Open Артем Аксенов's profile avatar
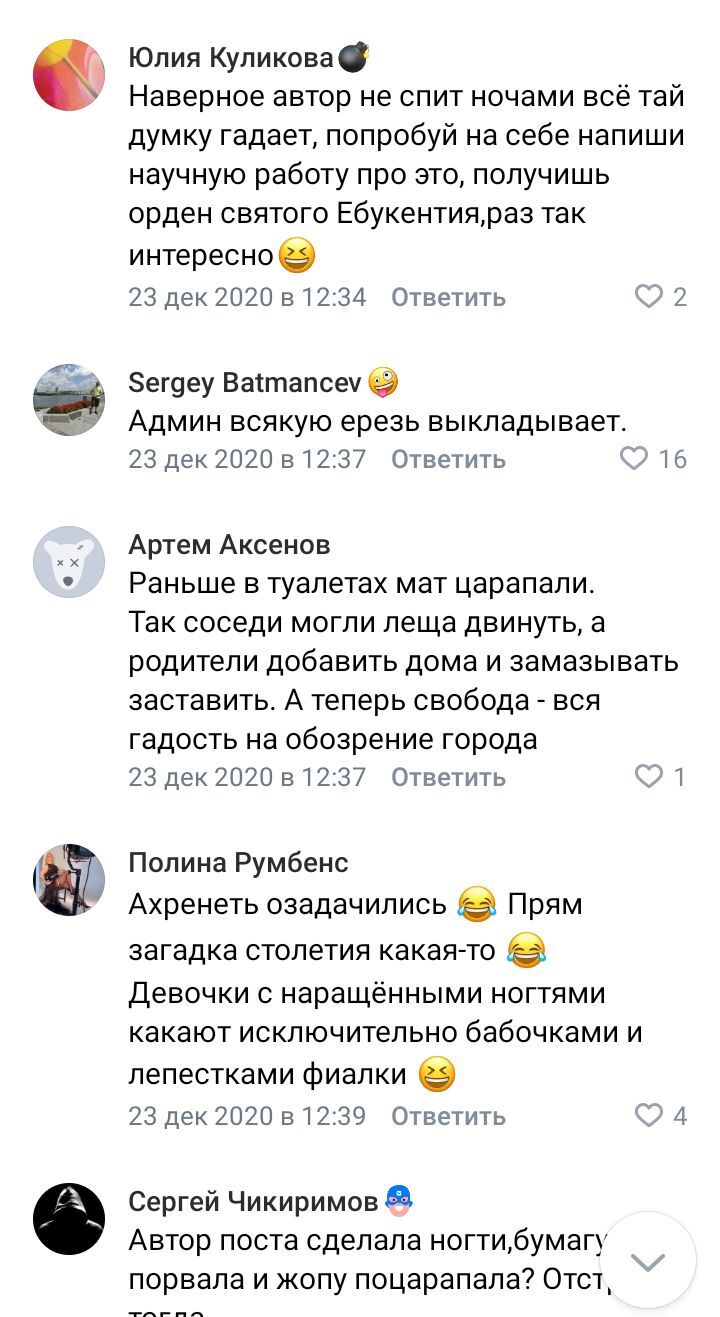 [69, 562]
